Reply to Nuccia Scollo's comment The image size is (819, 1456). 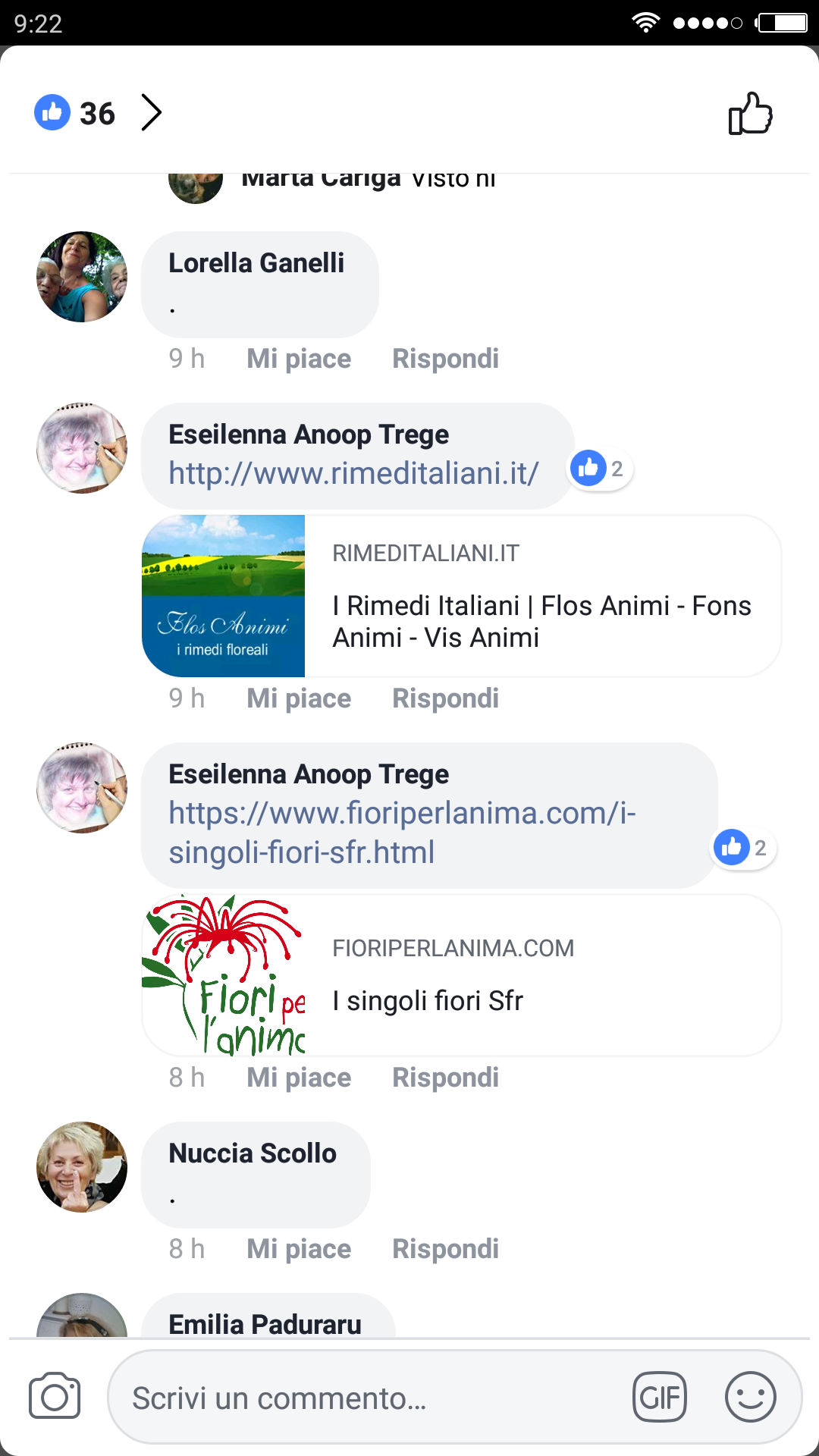coord(445,1249)
